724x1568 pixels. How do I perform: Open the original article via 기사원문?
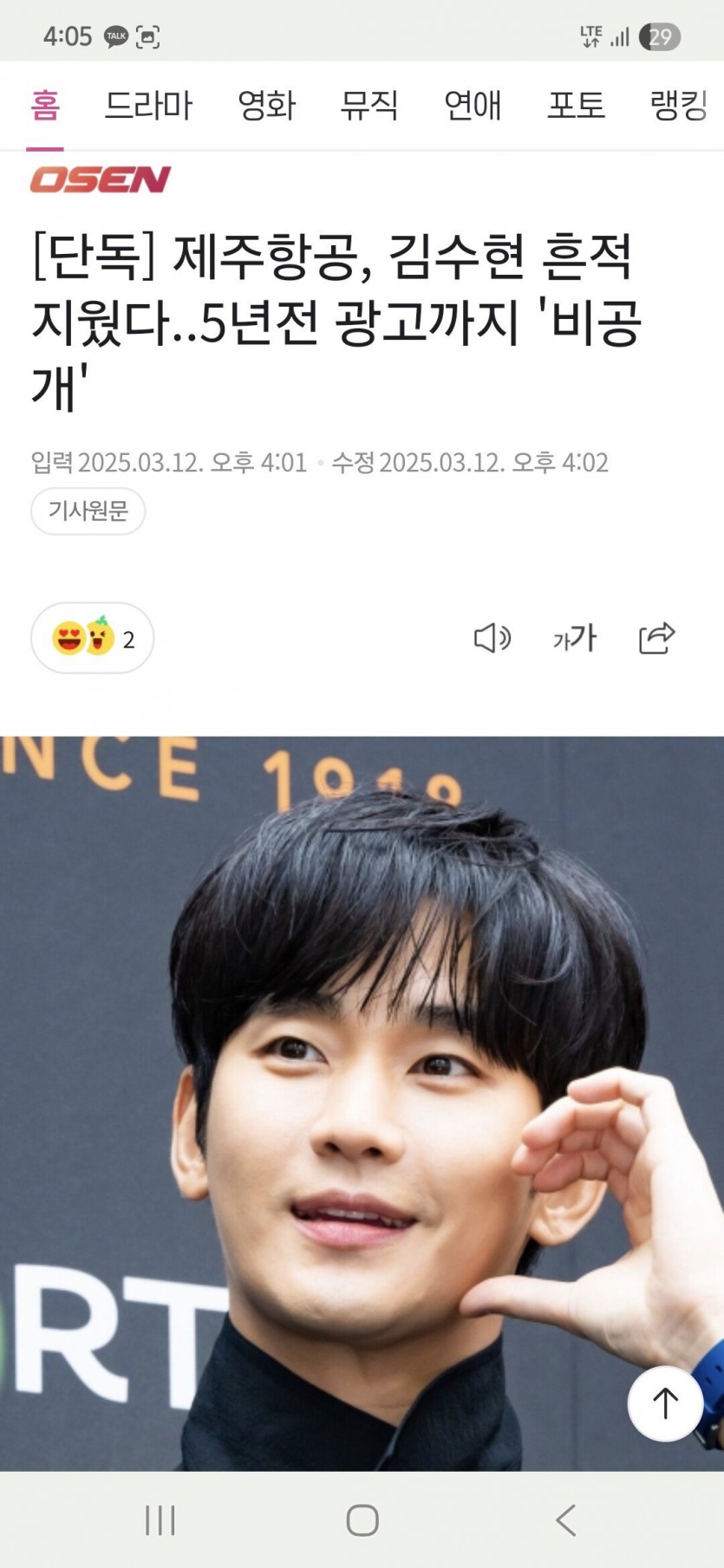coord(88,511)
